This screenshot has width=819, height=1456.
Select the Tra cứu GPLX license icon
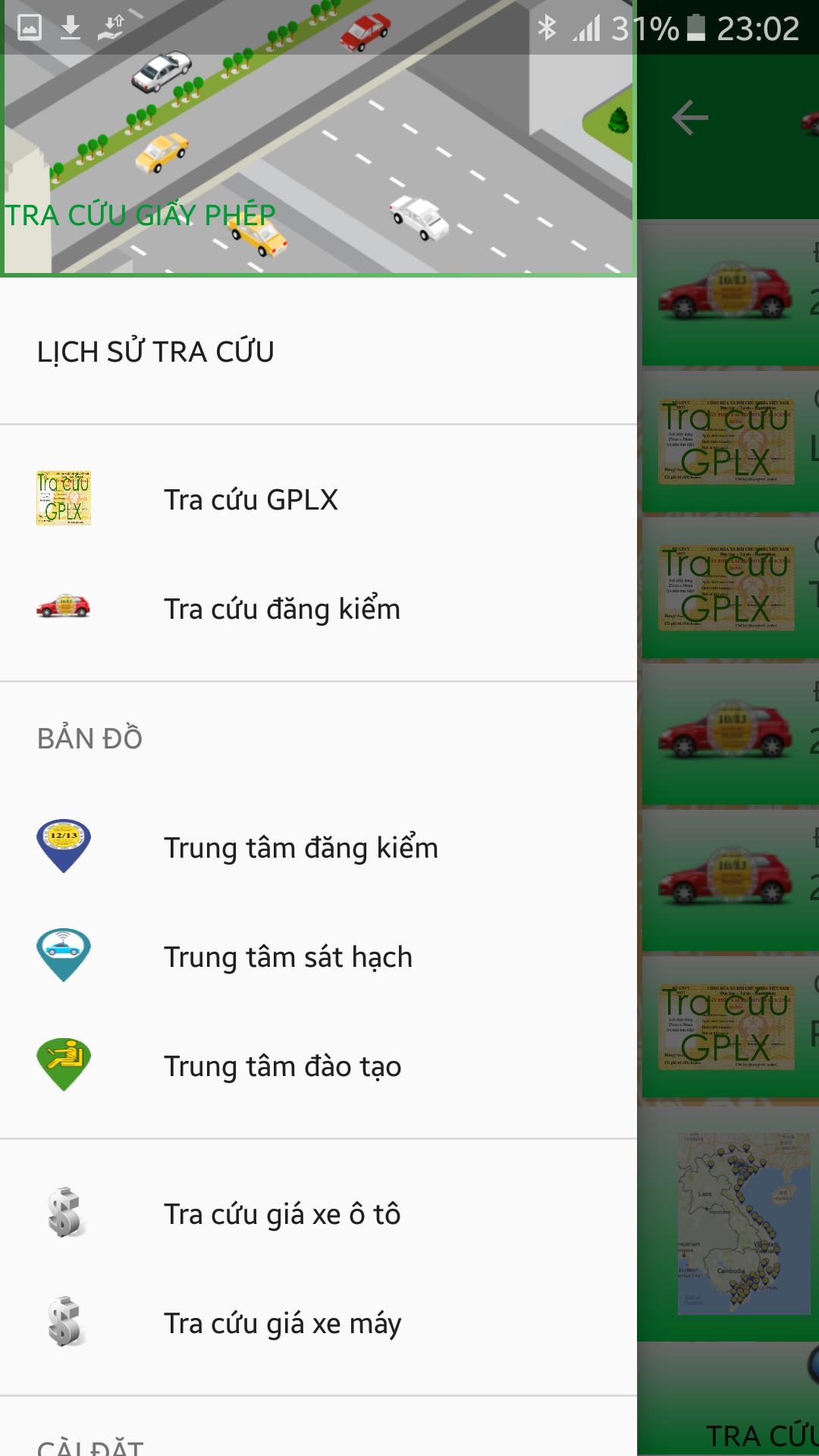point(64,498)
